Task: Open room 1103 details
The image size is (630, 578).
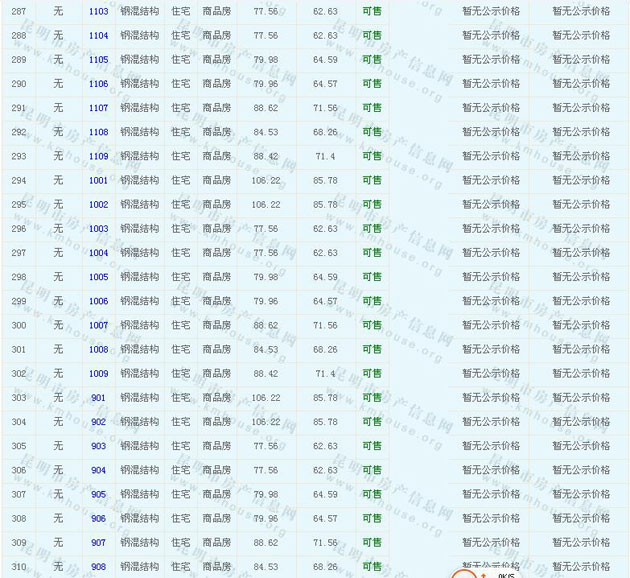Action: coord(98,12)
